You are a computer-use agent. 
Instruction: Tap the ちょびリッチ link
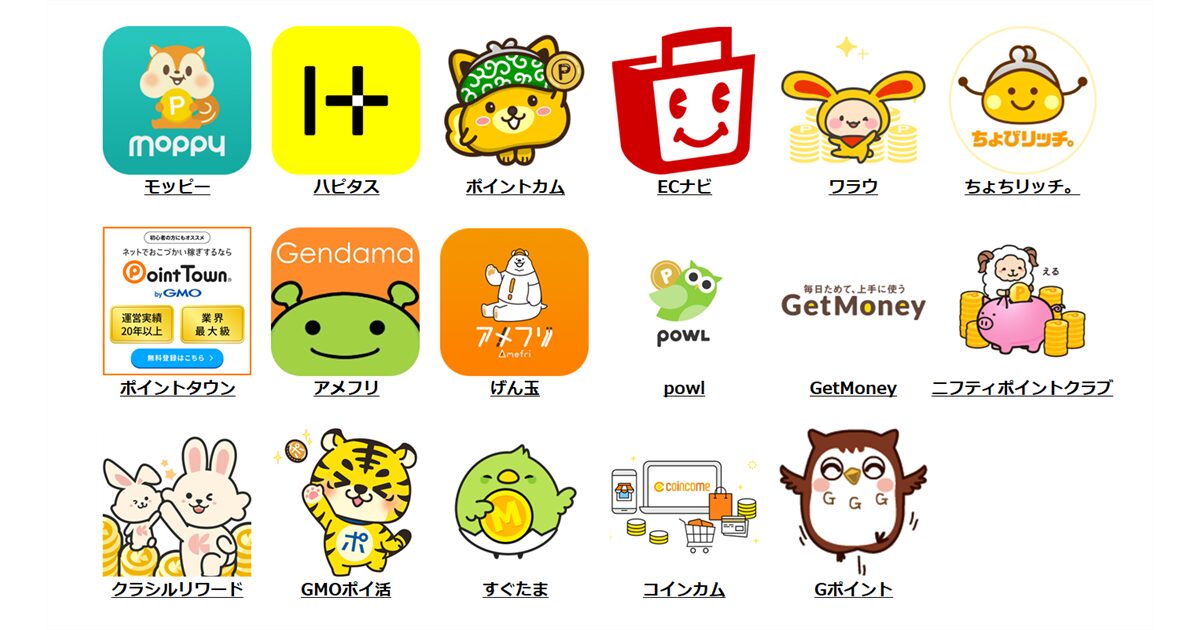(1022, 187)
